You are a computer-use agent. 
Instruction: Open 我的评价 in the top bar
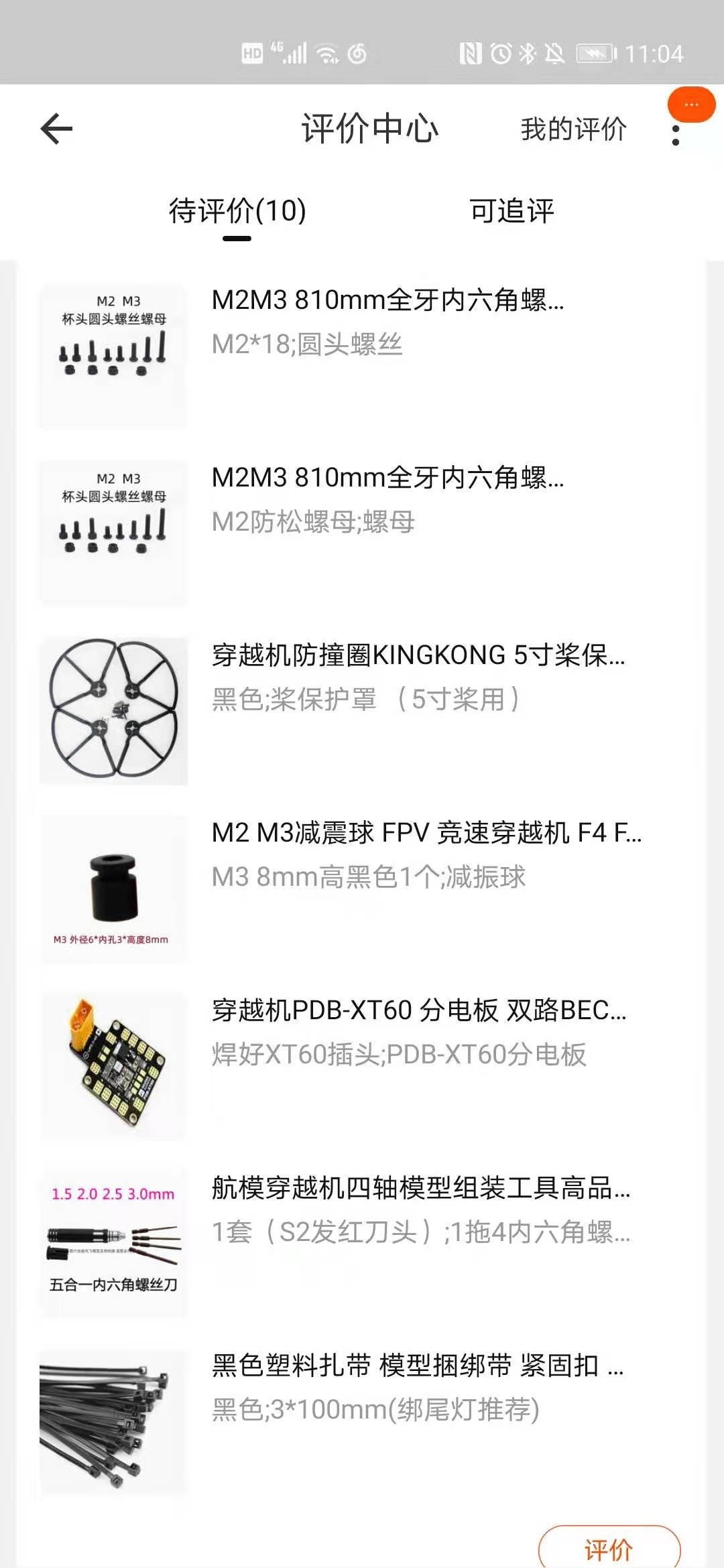click(574, 129)
